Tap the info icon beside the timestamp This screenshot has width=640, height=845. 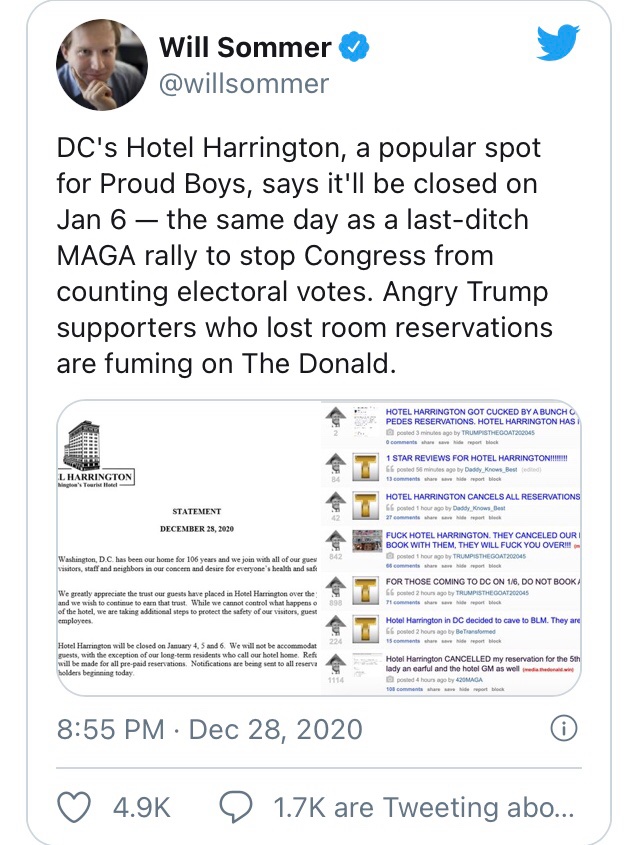565,728
